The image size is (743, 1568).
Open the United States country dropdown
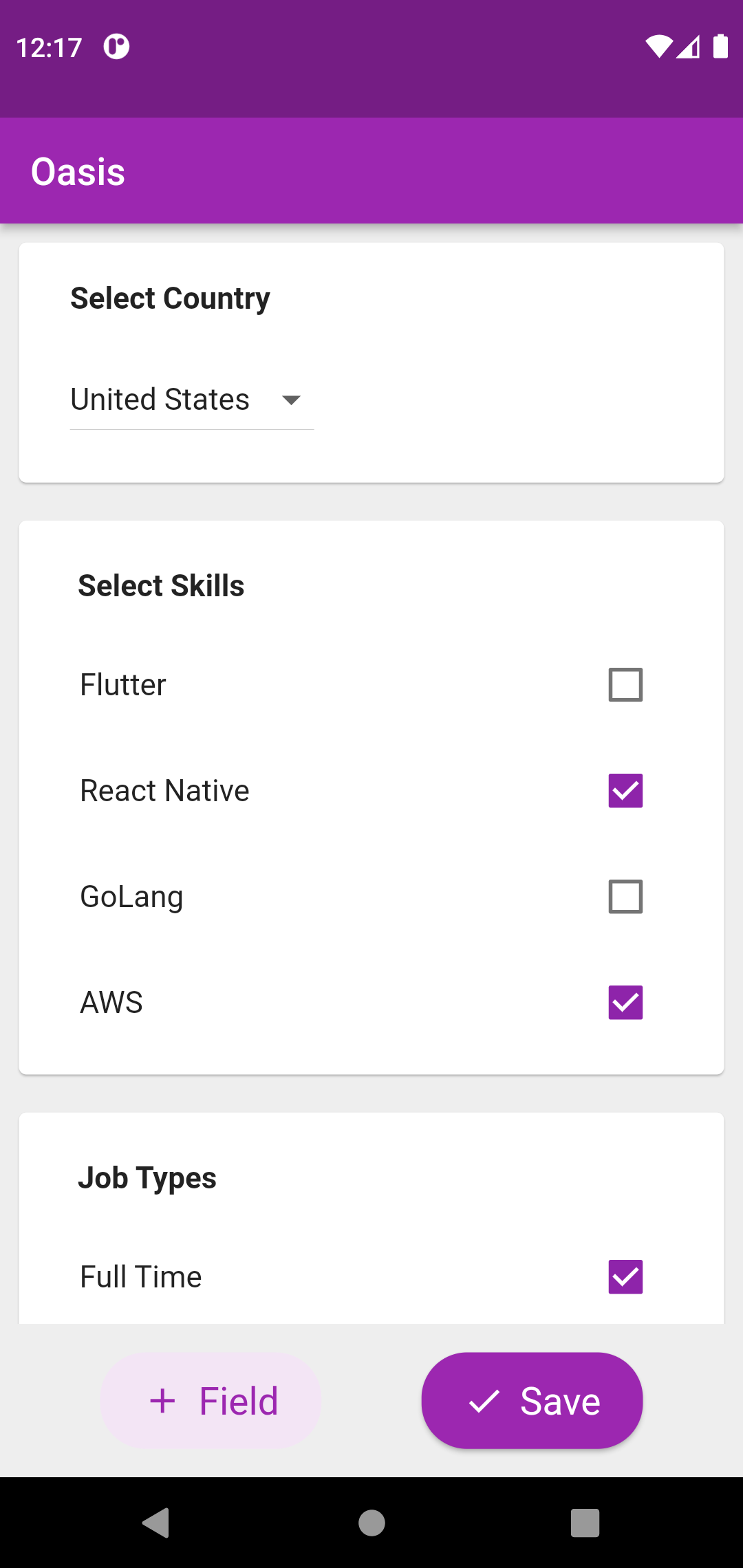192,400
